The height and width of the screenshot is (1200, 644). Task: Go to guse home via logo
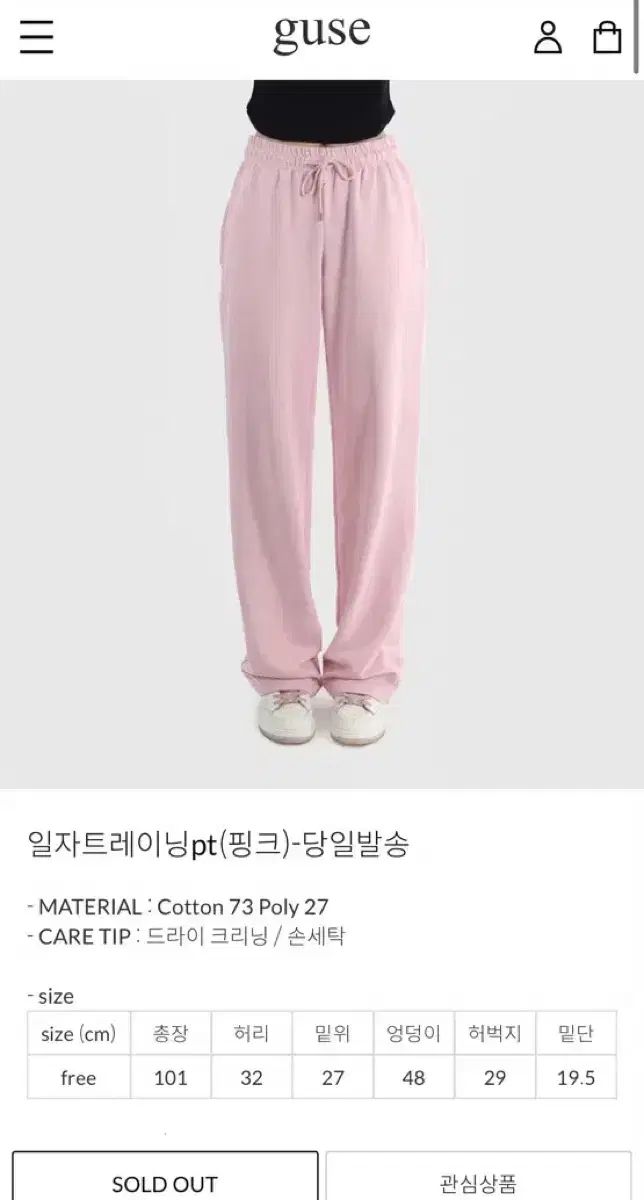click(321, 36)
